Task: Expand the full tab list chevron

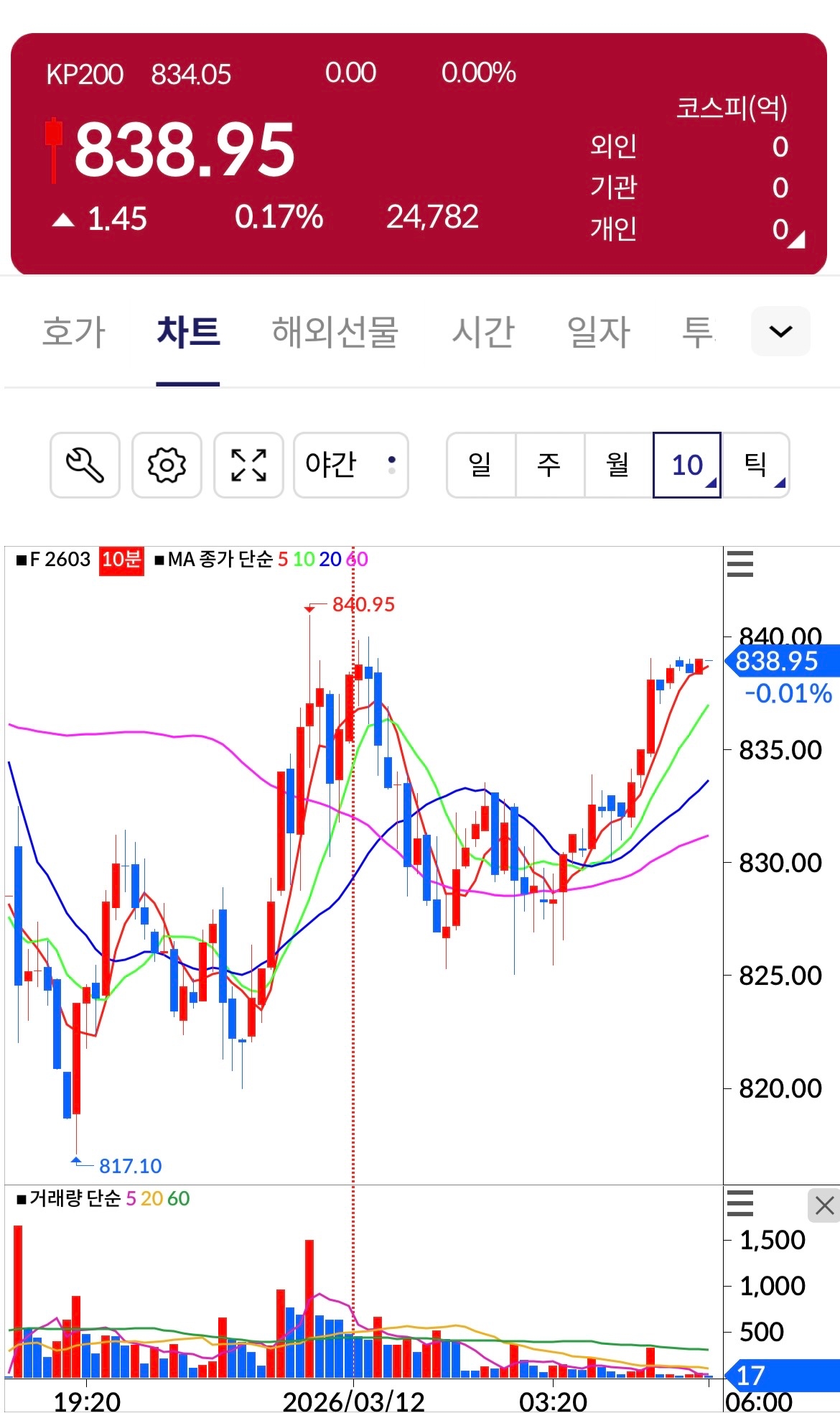Action: click(780, 331)
